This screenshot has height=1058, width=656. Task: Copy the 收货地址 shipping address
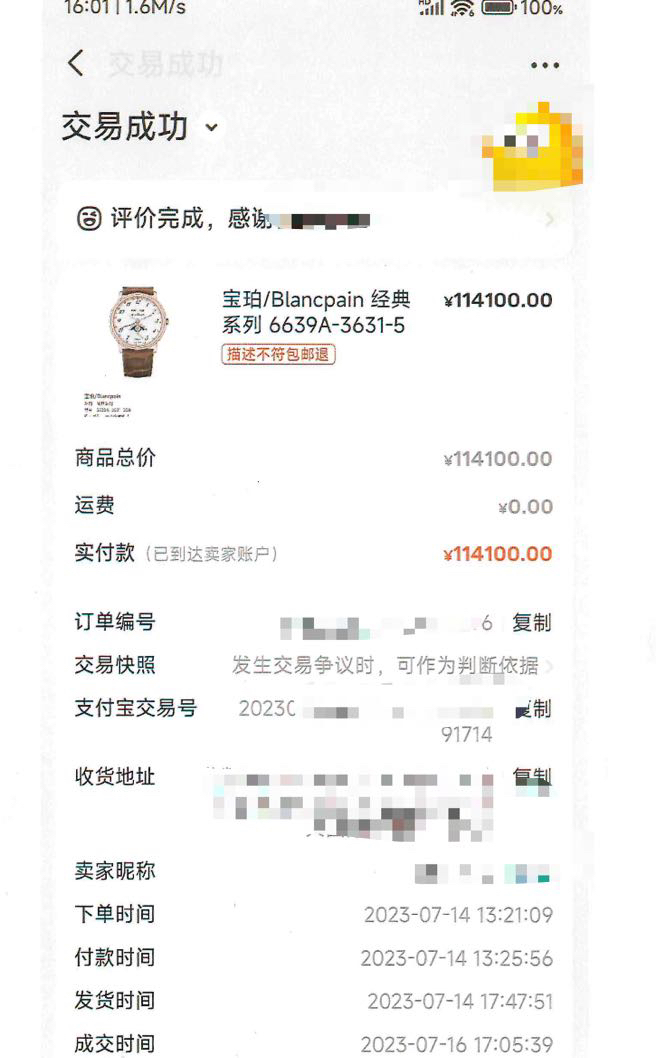point(532,776)
